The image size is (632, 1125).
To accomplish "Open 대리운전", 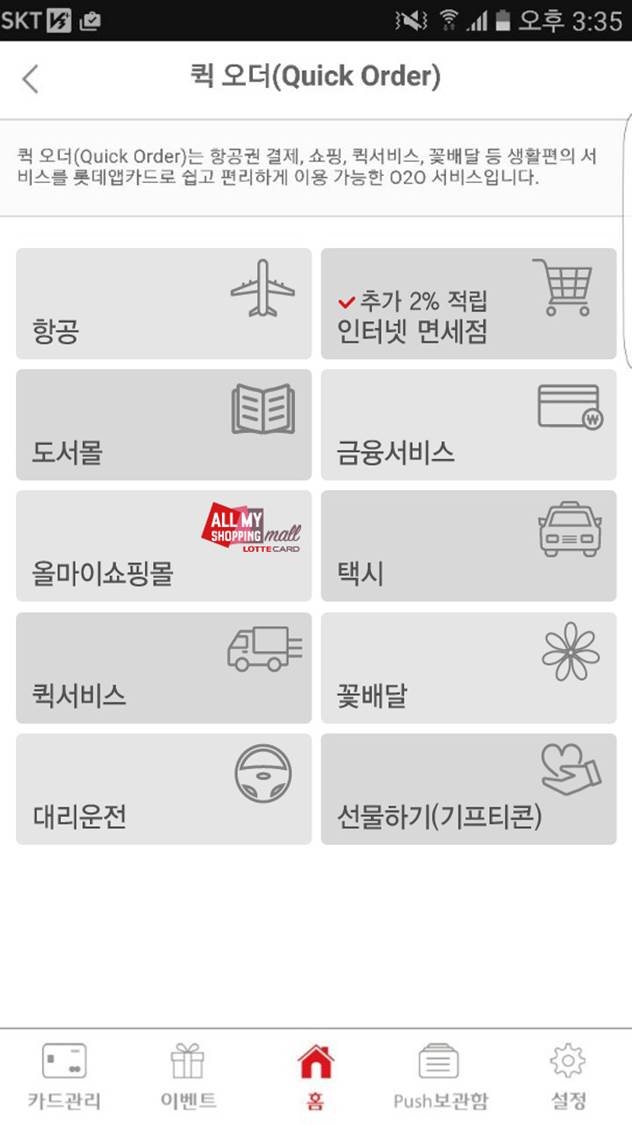I will coord(164,789).
